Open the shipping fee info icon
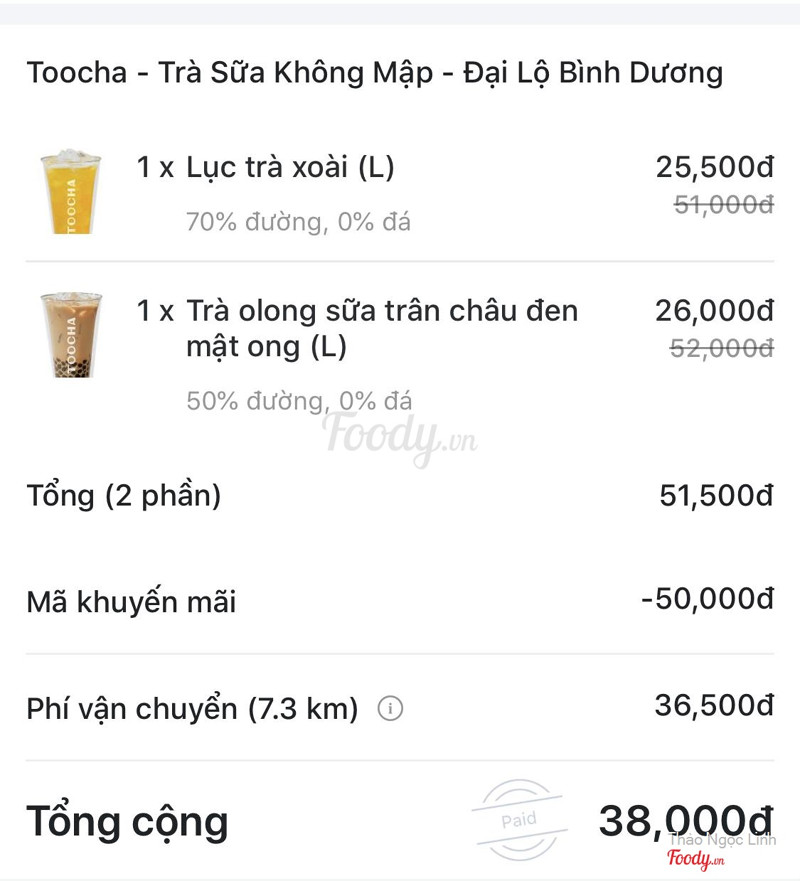The image size is (800, 881). [x=390, y=709]
